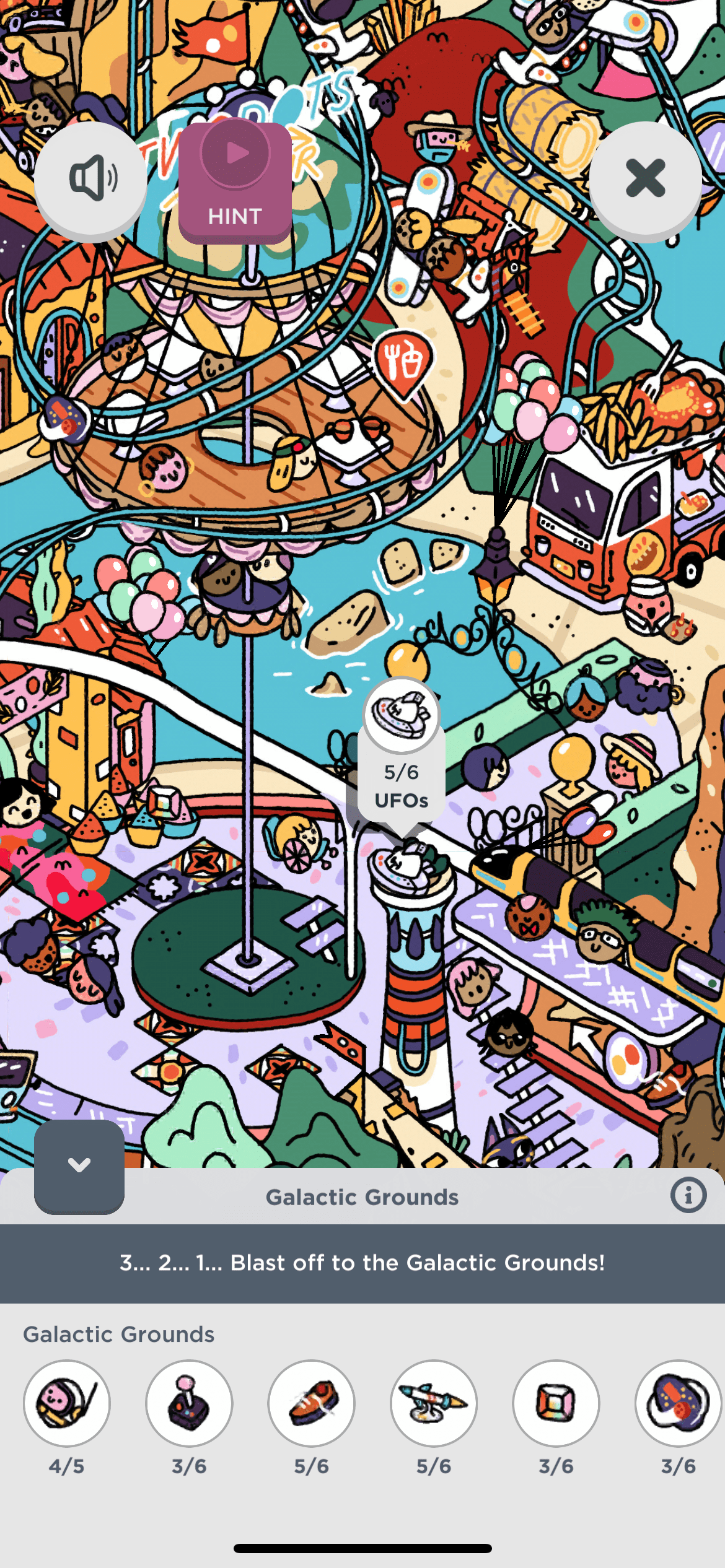Tap the 5/6 UFOs popup bubble
The width and height of the screenshot is (725, 1568).
402,752
